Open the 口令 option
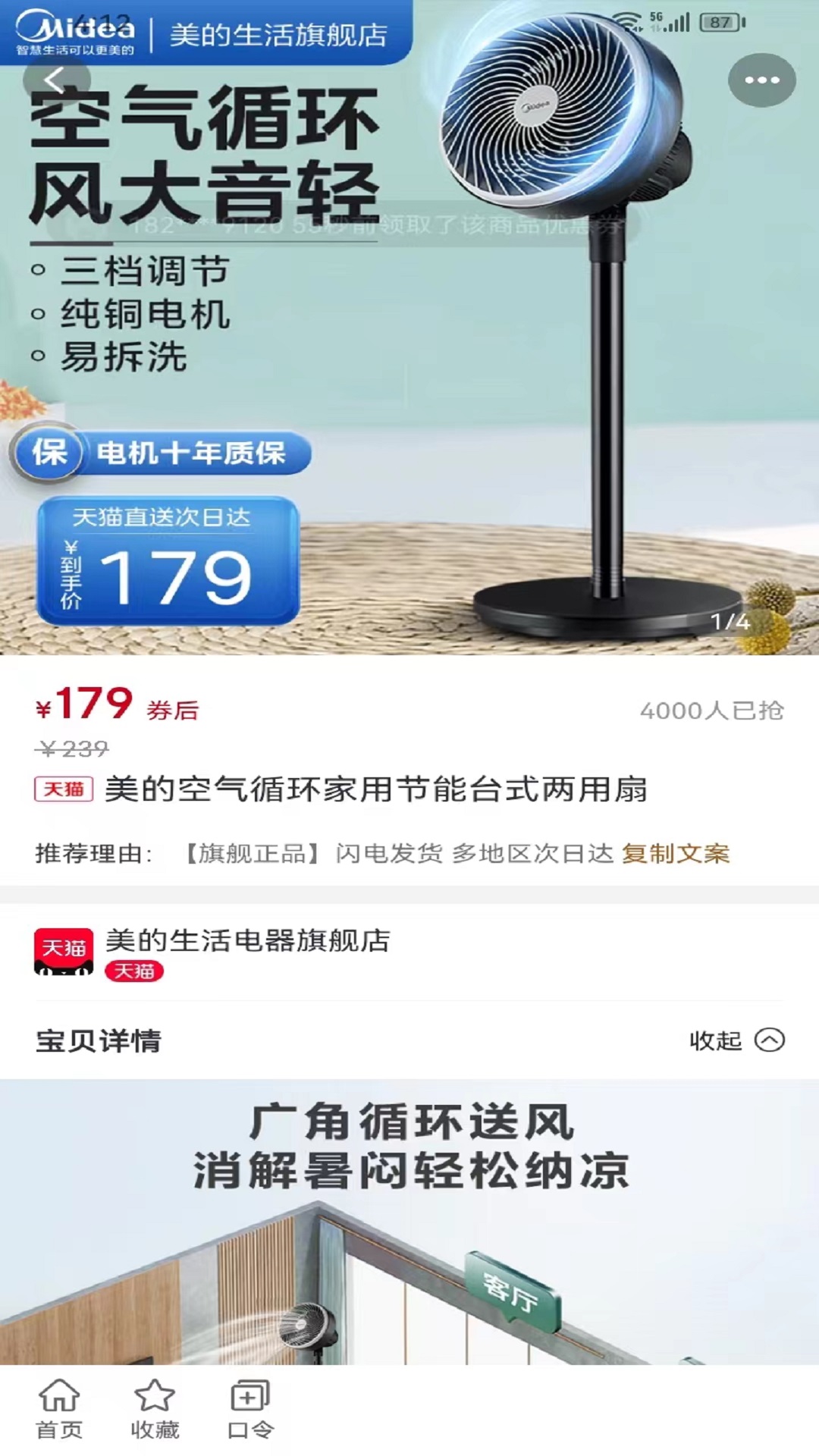Image resolution: width=819 pixels, height=1456 pixels. pyautogui.click(x=250, y=1409)
